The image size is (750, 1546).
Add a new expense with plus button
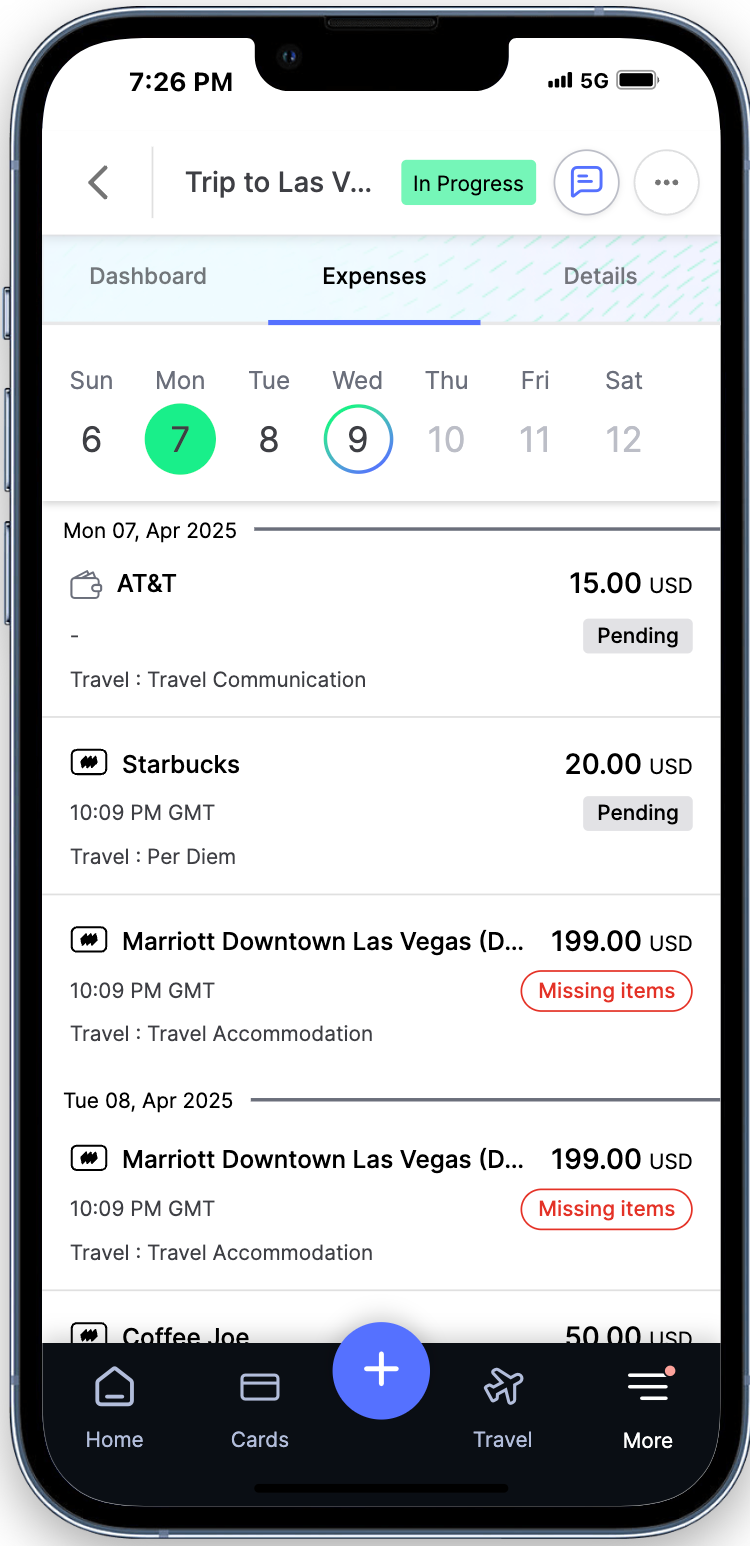coord(381,1370)
